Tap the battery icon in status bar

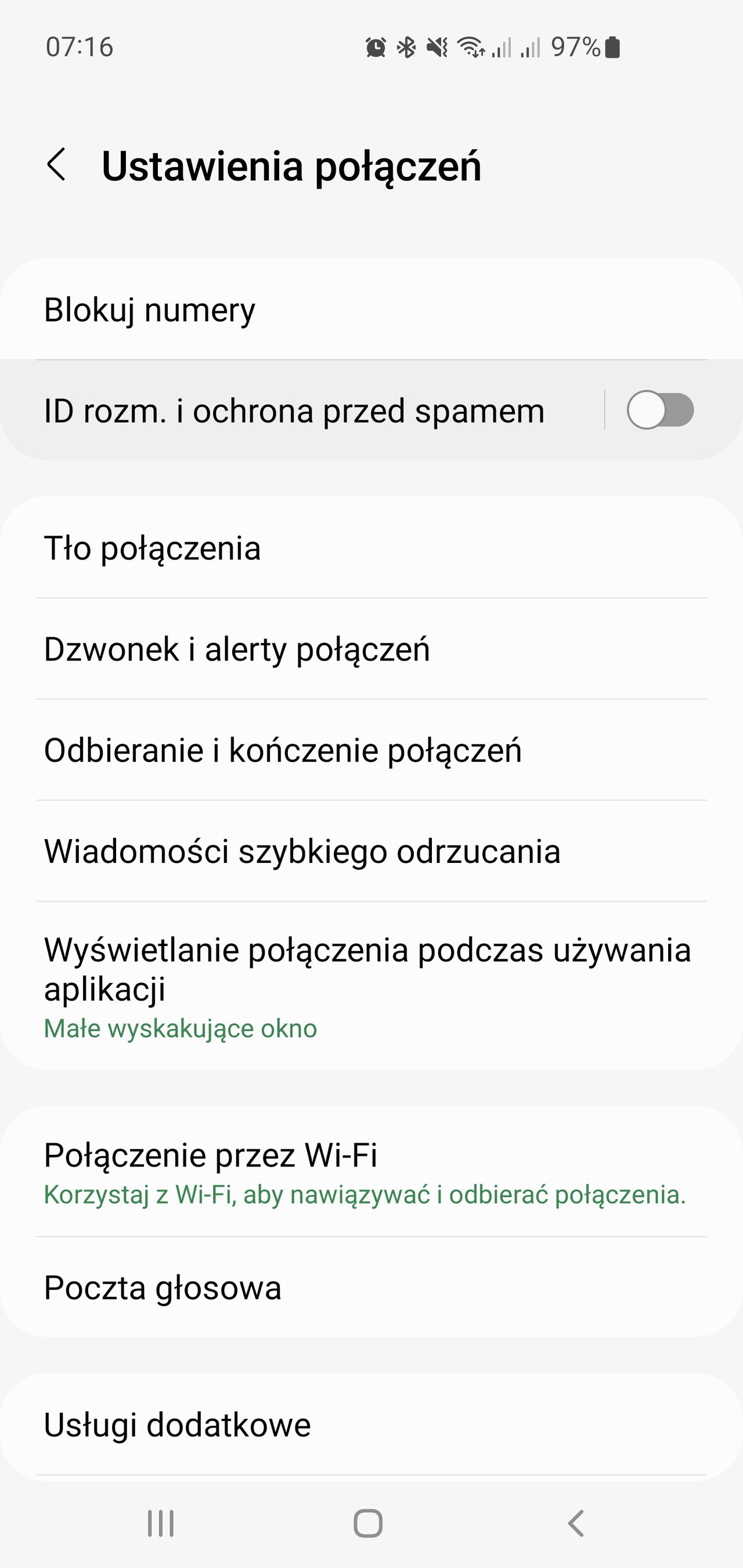coord(612,46)
